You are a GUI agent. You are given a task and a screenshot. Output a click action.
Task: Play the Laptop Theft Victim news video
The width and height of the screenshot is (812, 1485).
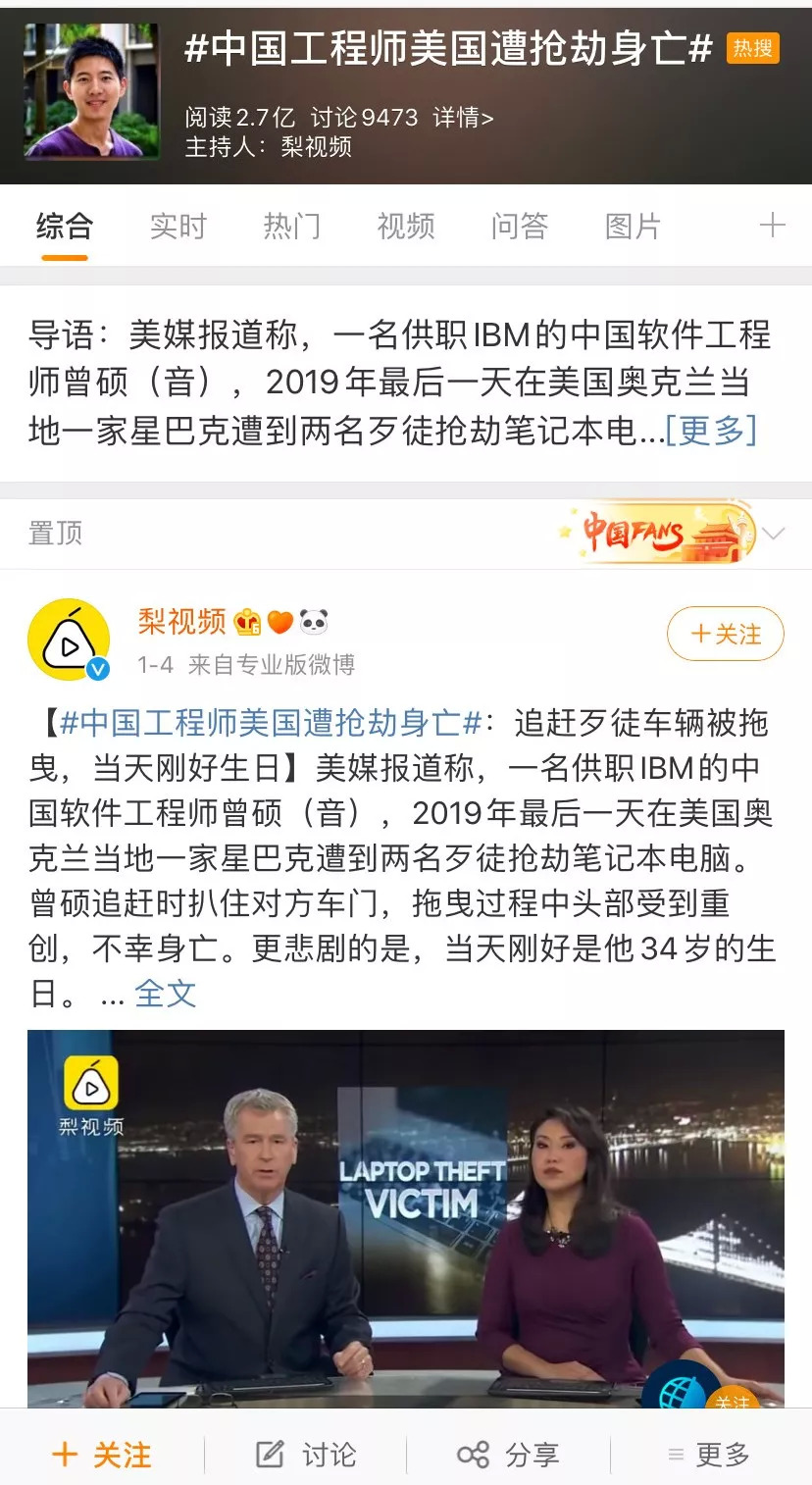point(406,1218)
